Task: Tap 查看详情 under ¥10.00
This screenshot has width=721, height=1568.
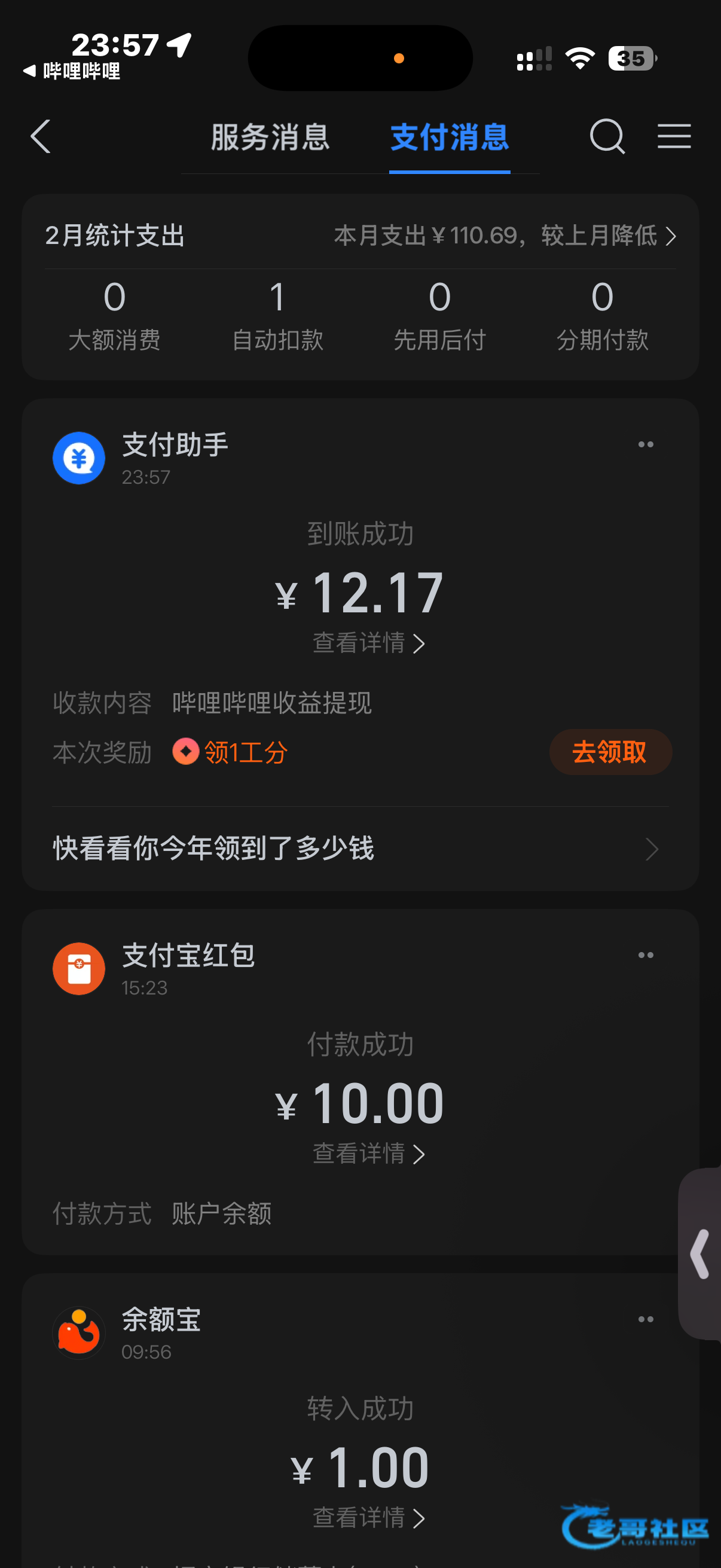Action: tap(368, 1154)
